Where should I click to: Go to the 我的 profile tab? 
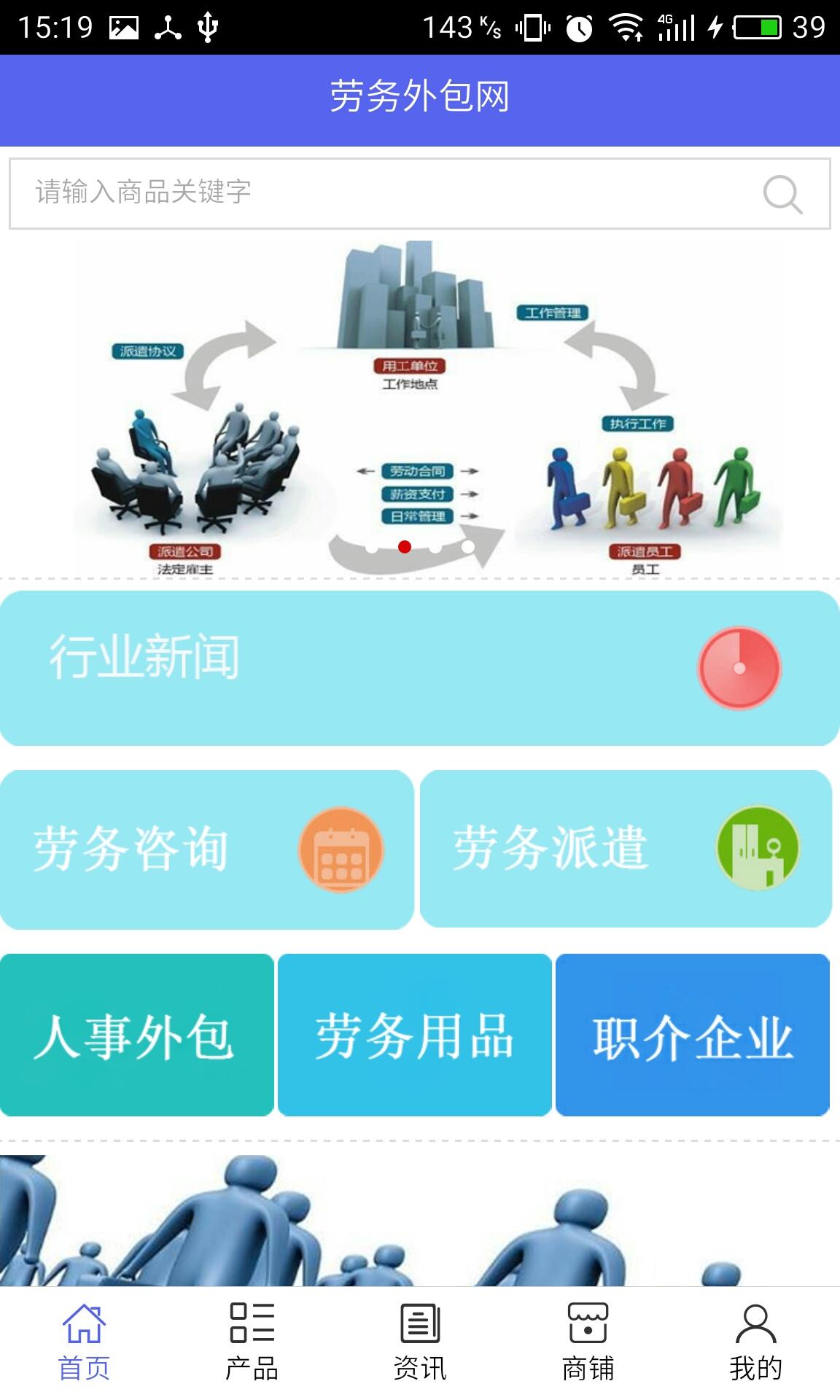[x=755, y=1343]
